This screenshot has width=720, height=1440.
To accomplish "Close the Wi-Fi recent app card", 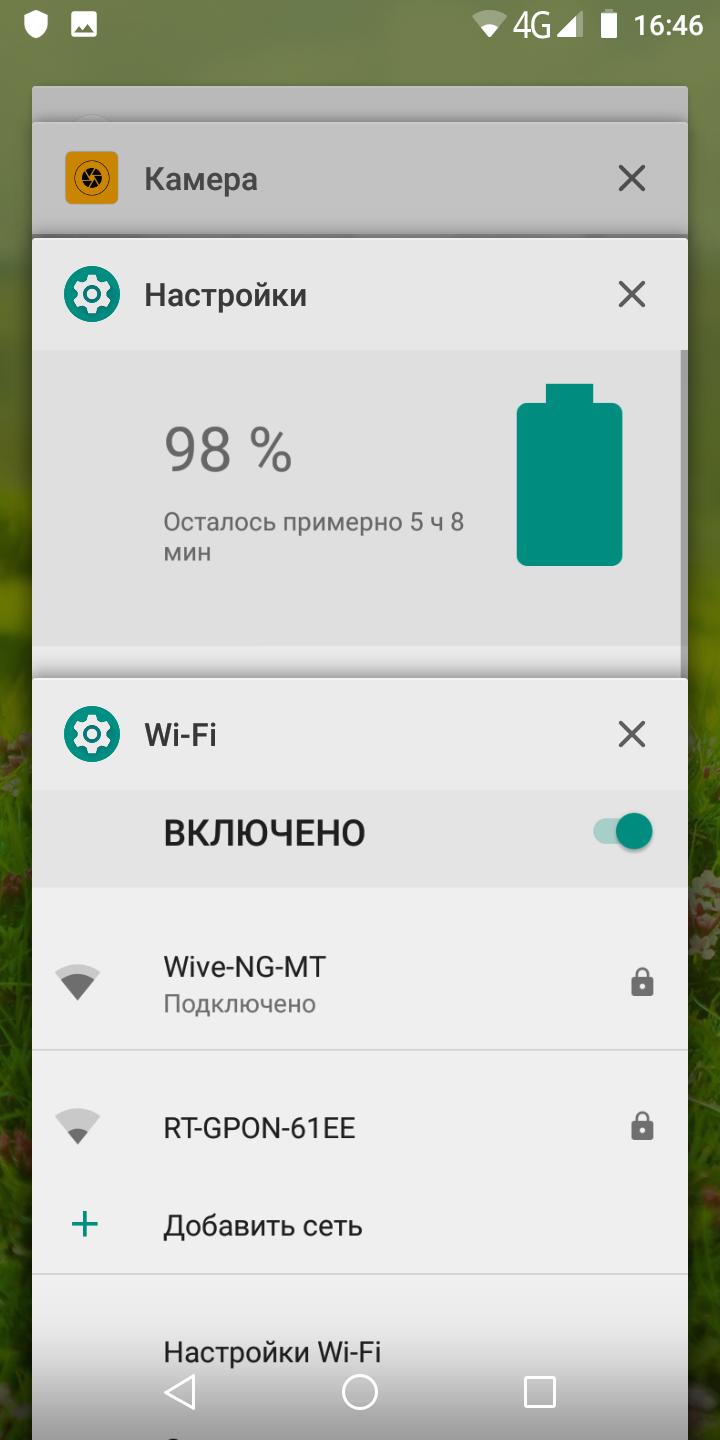I will [x=631, y=735].
